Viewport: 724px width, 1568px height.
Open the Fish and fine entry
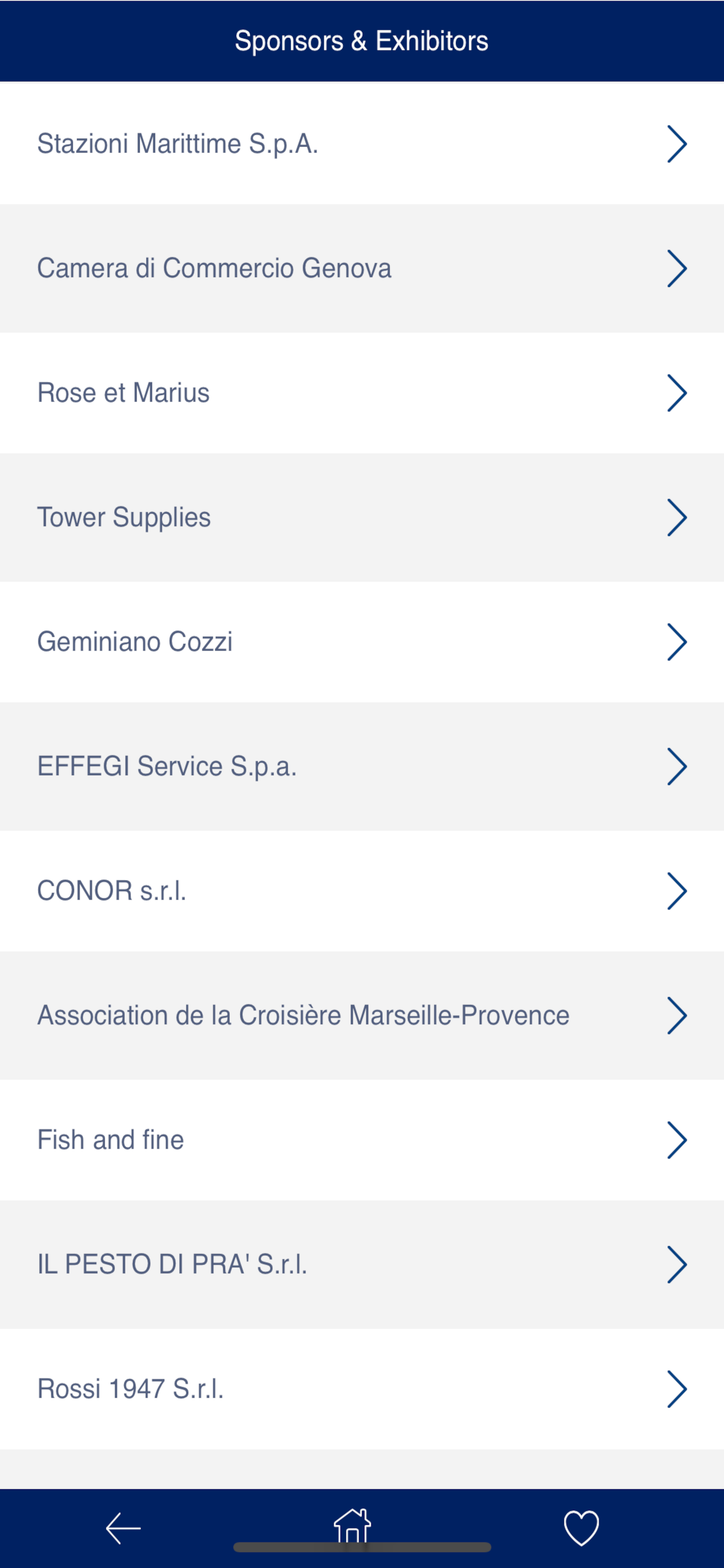(x=362, y=1139)
